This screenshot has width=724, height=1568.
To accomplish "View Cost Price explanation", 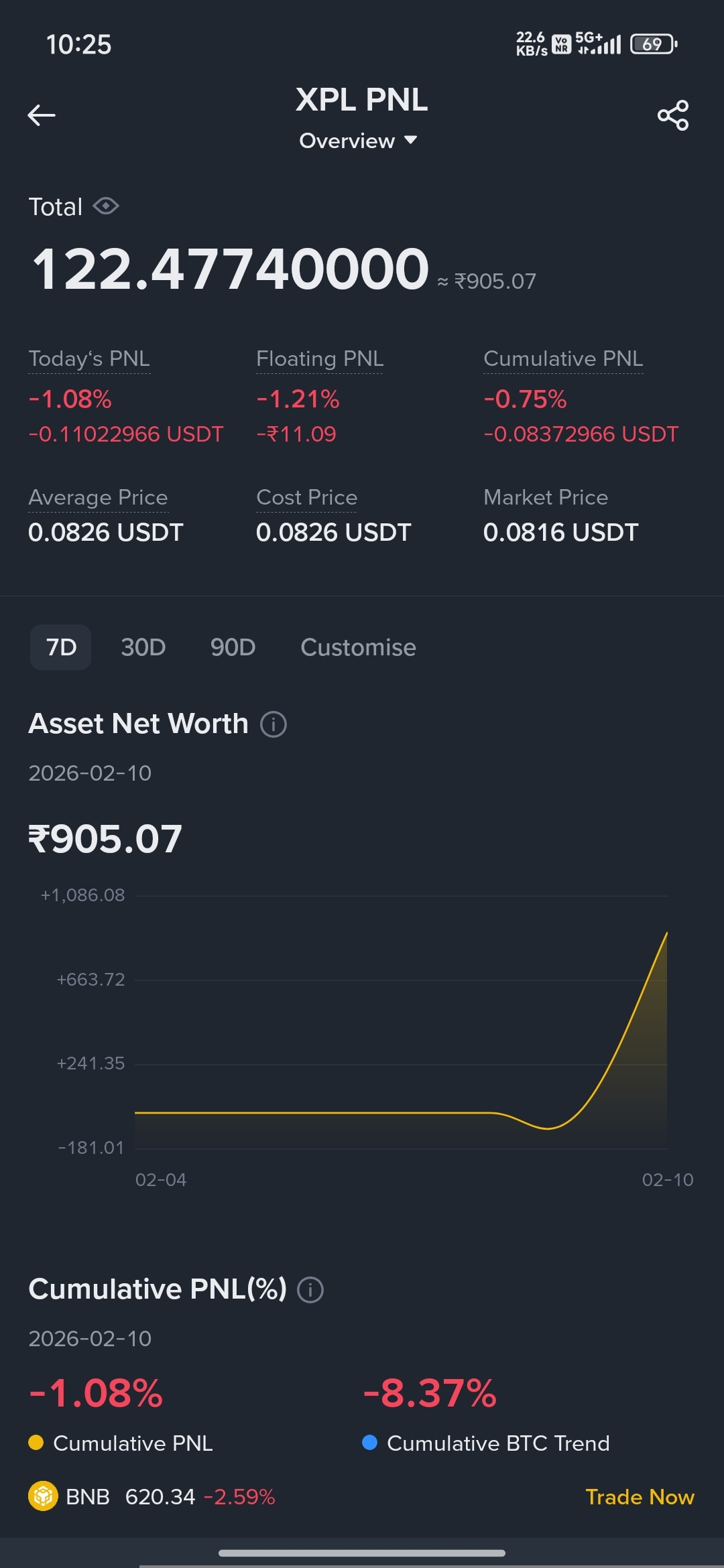I will pyautogui.click(x=306, y=498).
